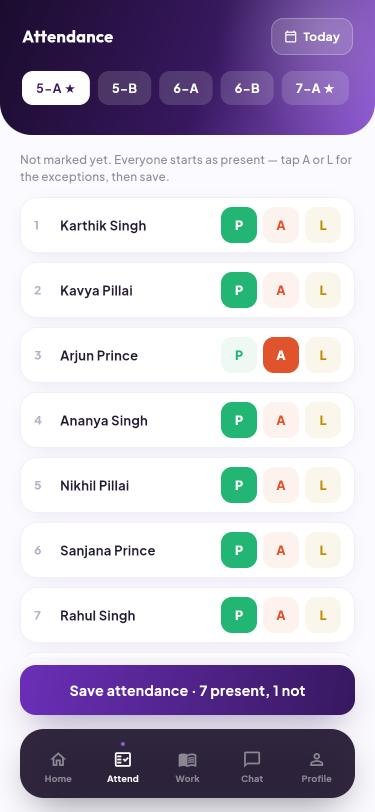This screenshot has height=812, width=375.
Task: Select the 6-A class chip
Action: tap(186, 88)
